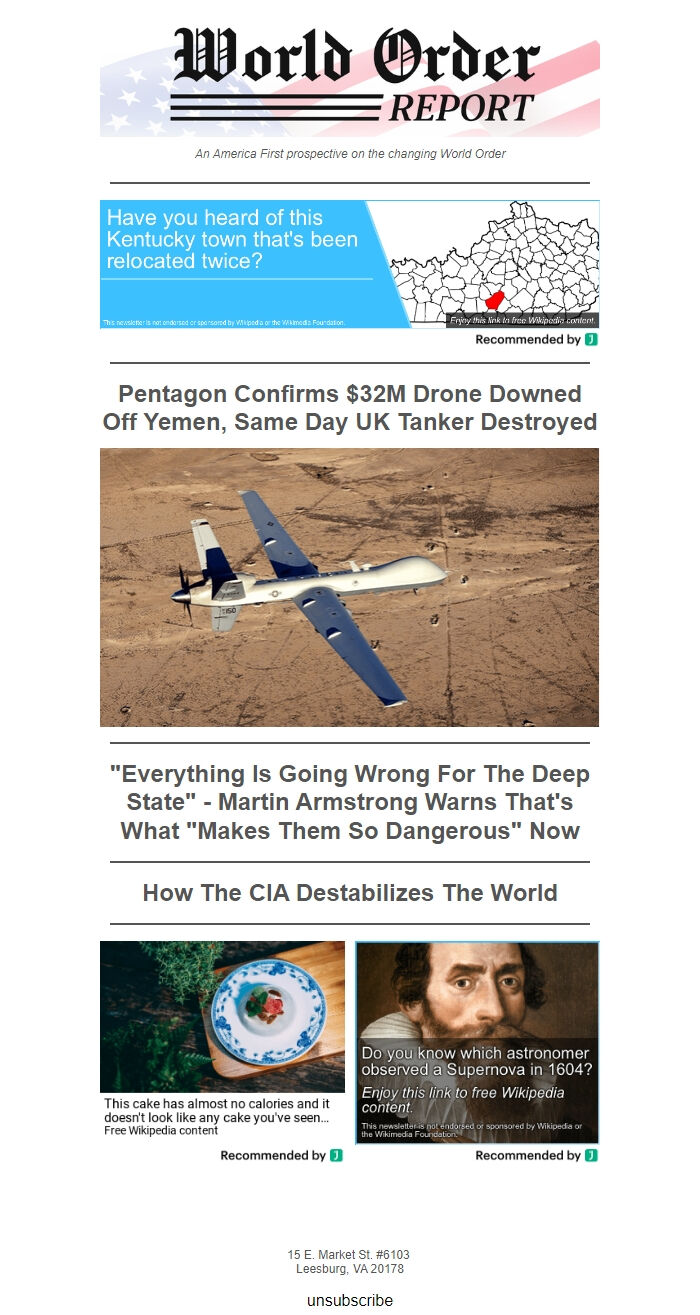Unsubscribe from this newsletter
The width and height of the screenshot is (700, 1315).
(x=349, y=1300)
